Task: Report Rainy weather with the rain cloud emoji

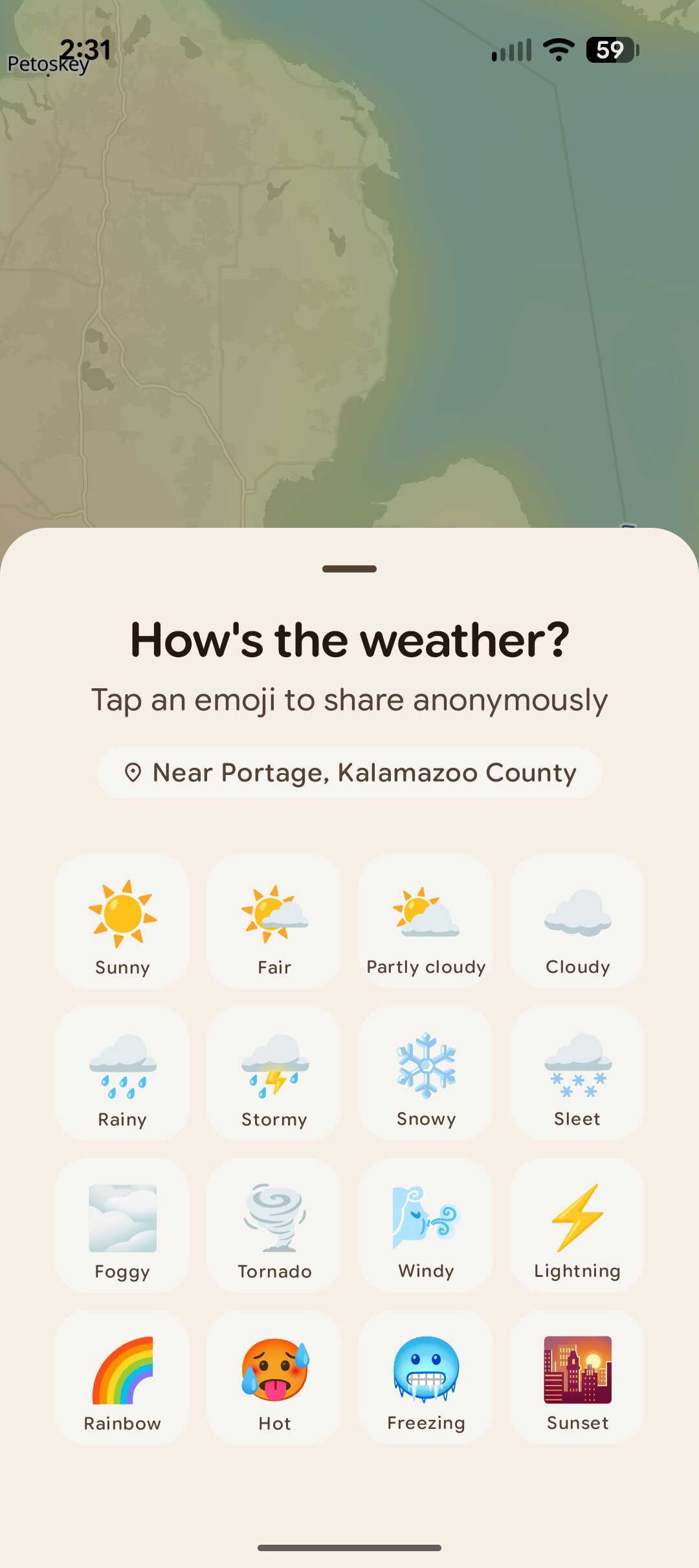Action: coord(122,1071)
